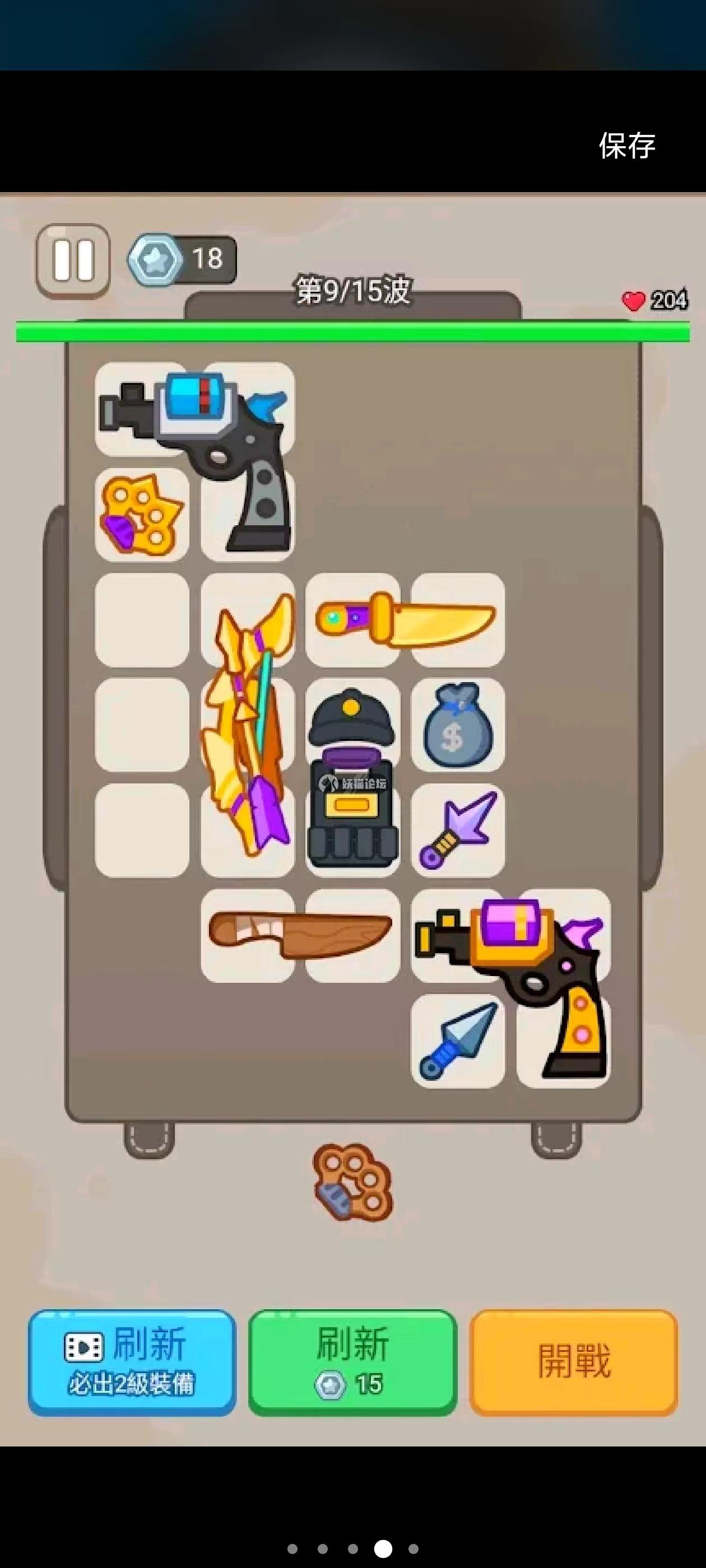Tap 保存 to save the image
706x1568 pixels.
click(x=626, y=146)
